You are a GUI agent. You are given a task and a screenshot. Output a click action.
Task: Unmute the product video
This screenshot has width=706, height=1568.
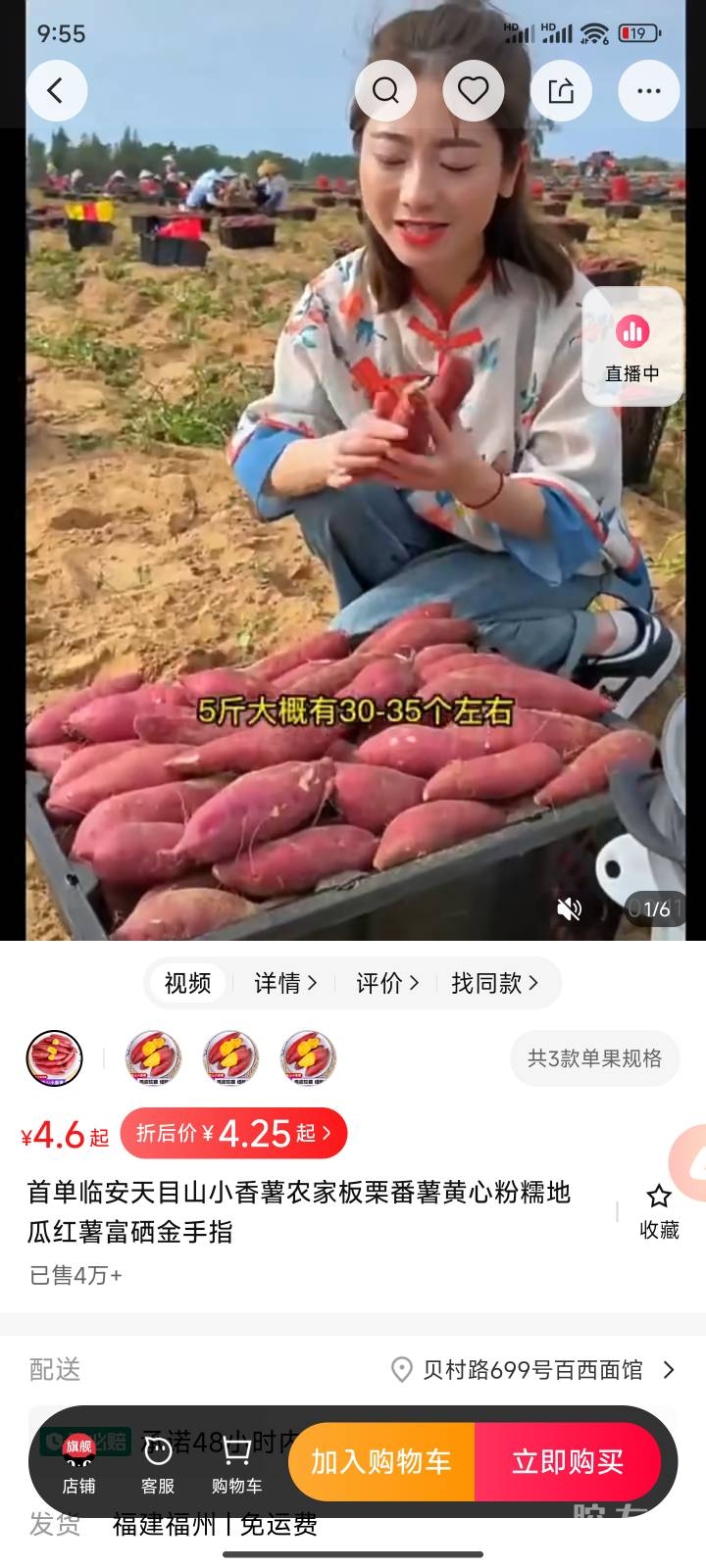point(570,909)
